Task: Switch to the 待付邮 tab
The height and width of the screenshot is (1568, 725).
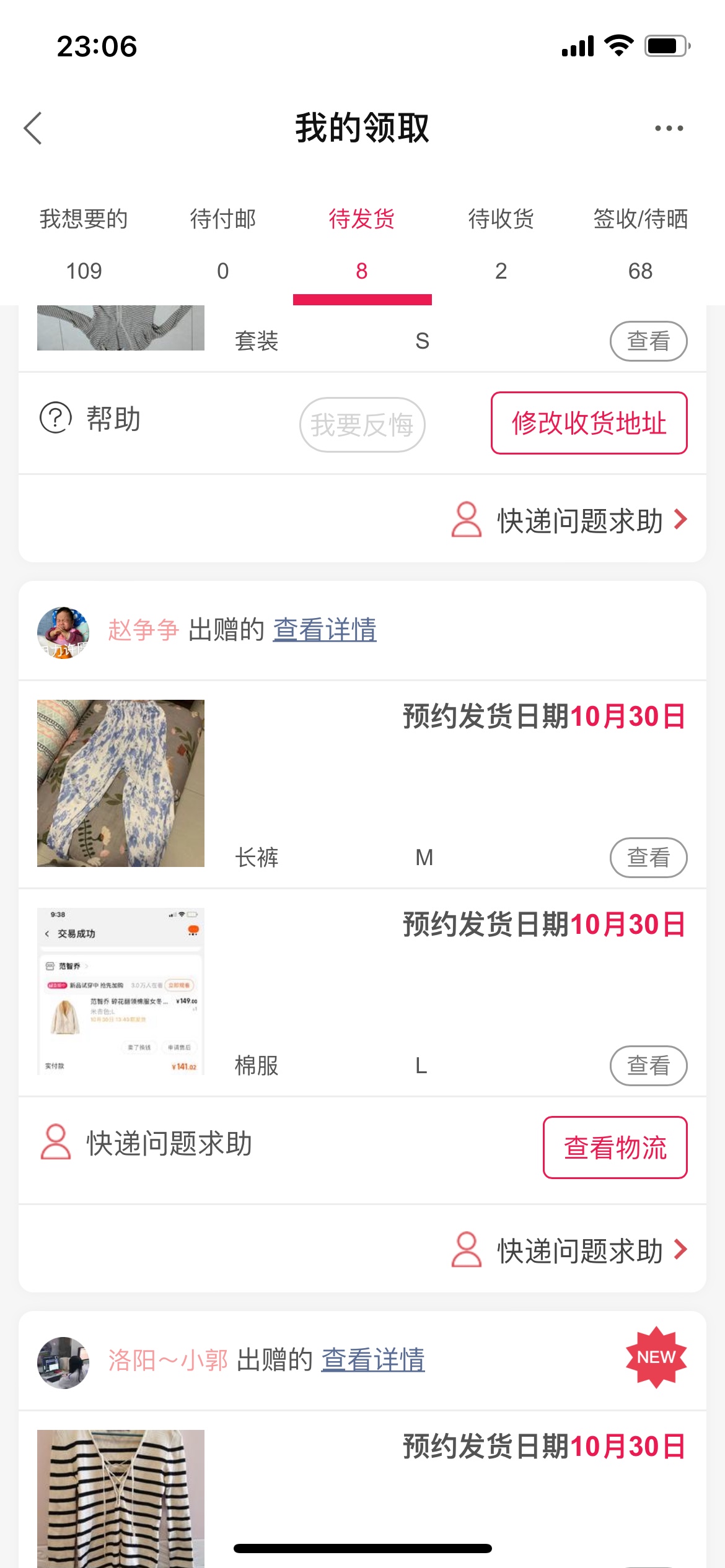Action: click(223, 243)
